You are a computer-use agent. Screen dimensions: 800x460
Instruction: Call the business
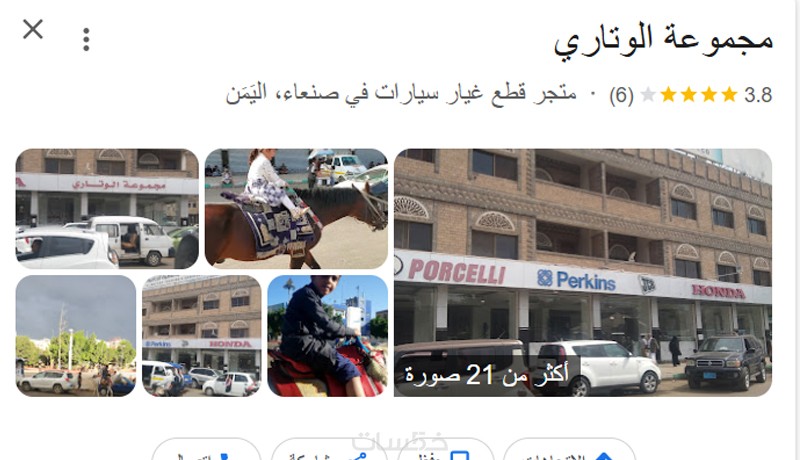(205, 452)
